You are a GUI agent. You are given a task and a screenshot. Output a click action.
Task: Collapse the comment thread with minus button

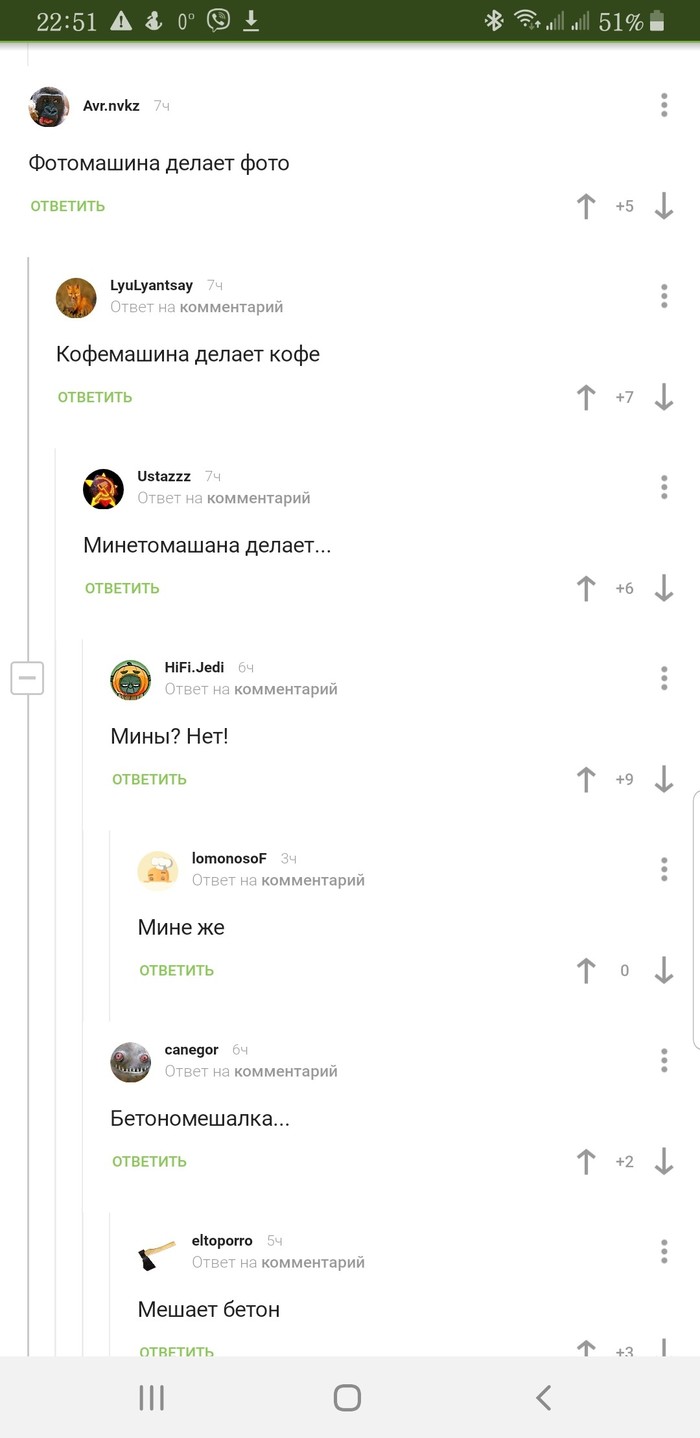coord(27,679)
